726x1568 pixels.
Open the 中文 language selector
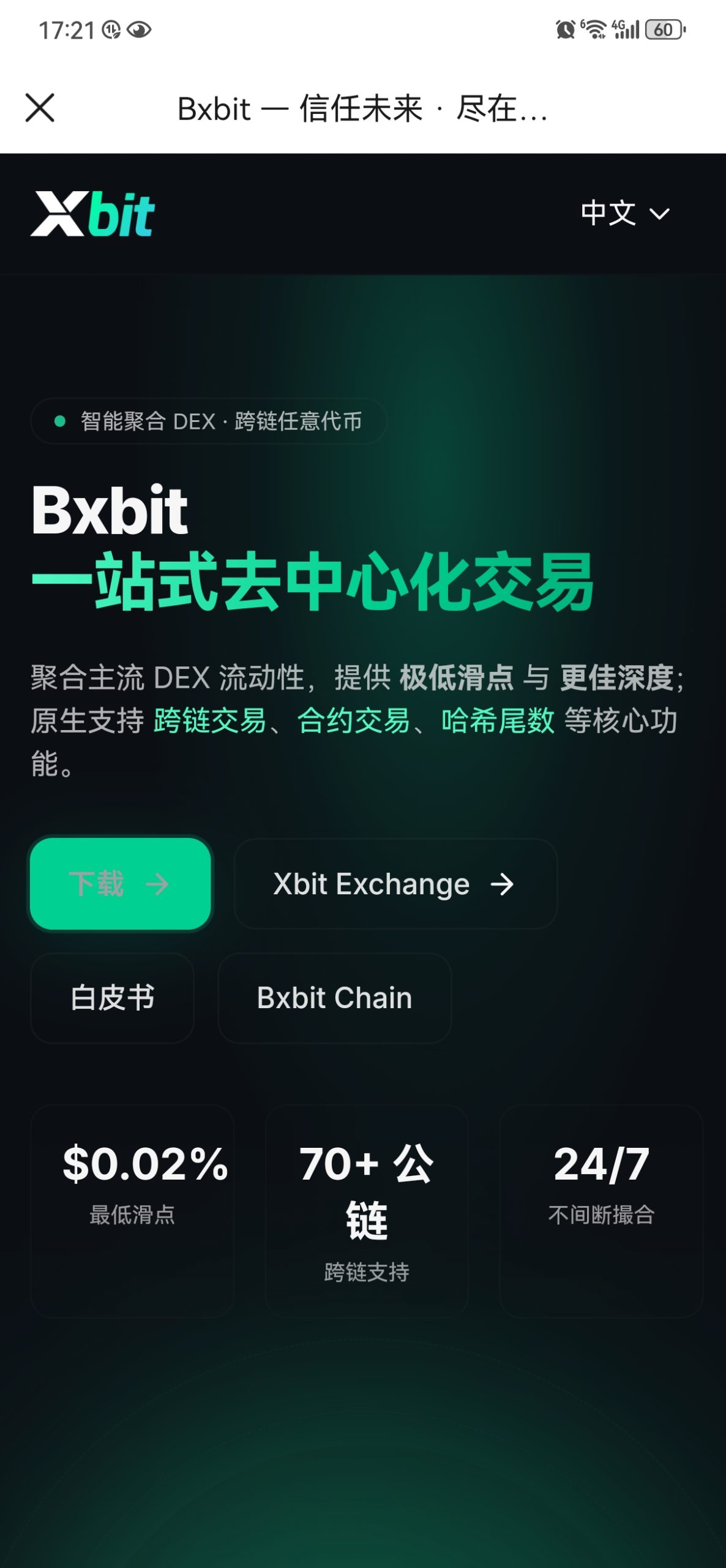coord(609,214)
